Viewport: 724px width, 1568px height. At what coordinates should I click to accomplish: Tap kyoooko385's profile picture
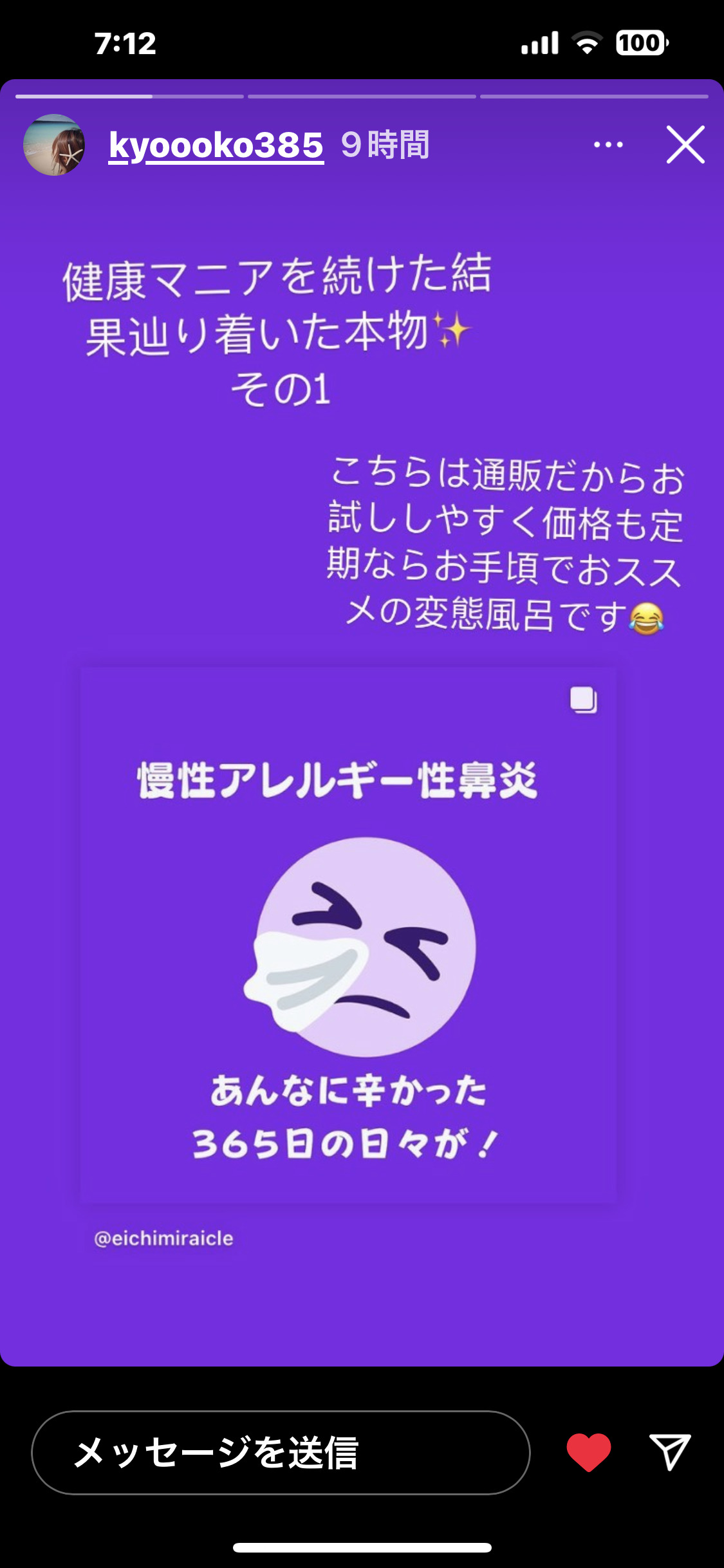(x=54, y=145)
